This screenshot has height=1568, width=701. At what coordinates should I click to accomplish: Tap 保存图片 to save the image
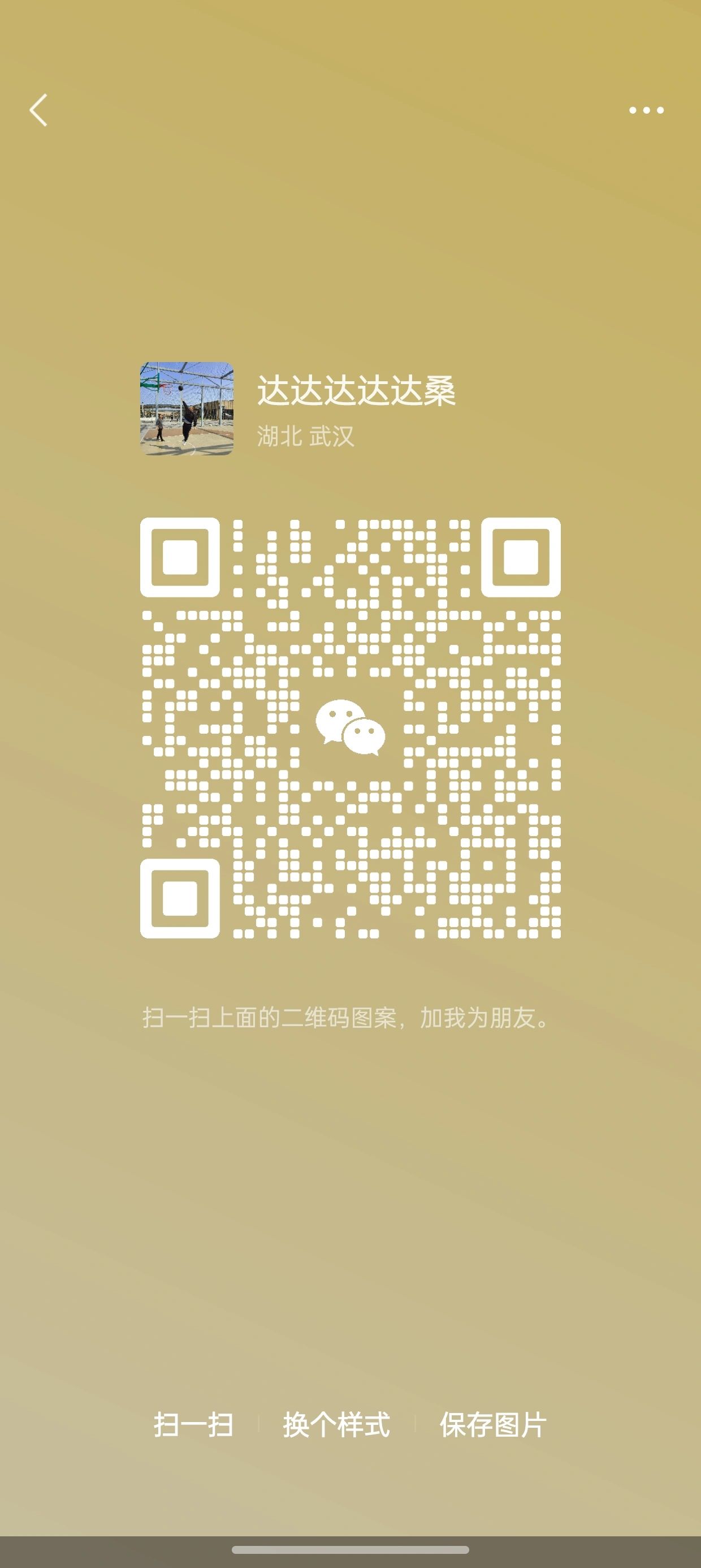(x=493, y=1425)
